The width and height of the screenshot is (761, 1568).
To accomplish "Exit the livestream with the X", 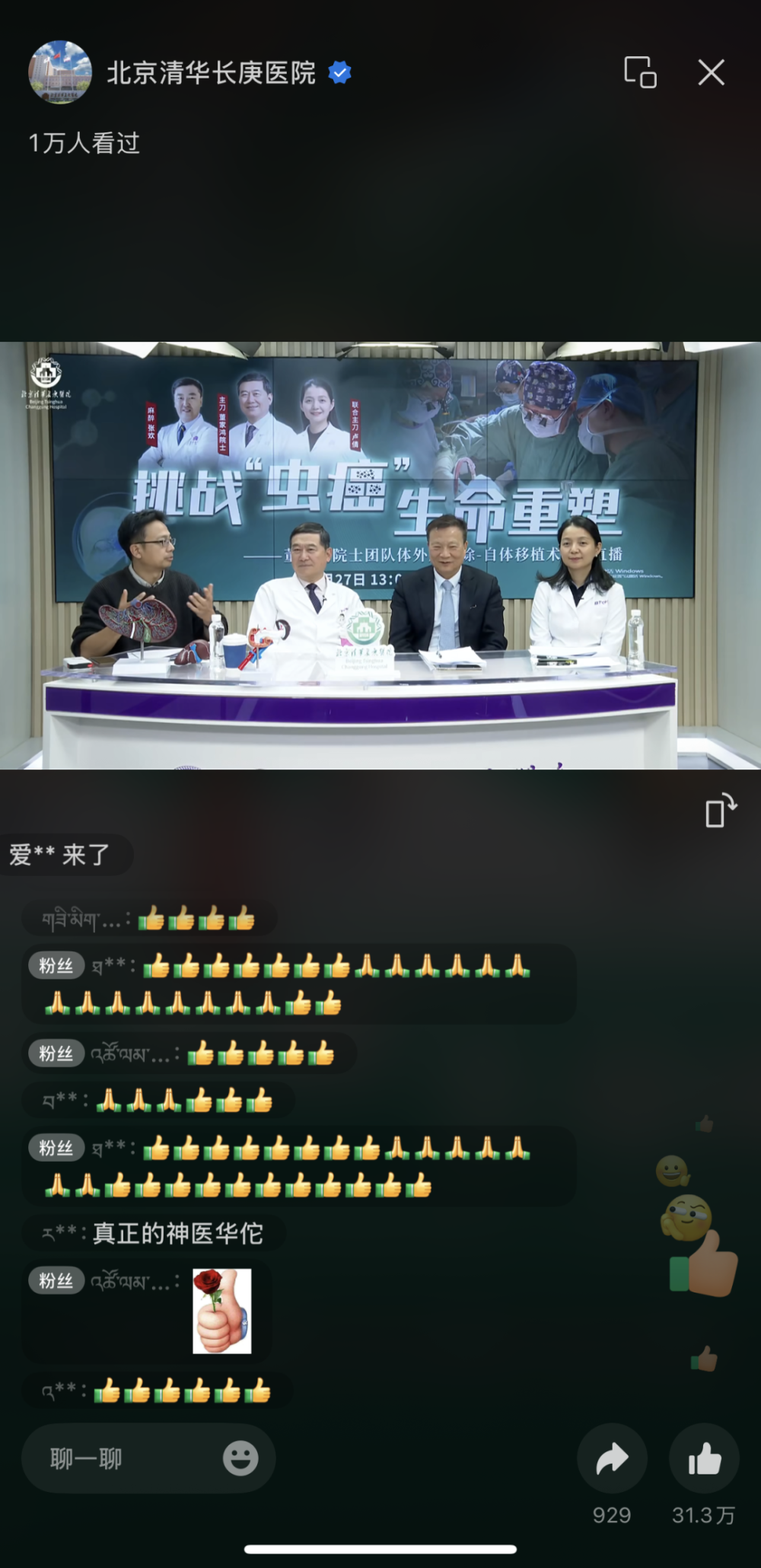I will click(711, 72).
